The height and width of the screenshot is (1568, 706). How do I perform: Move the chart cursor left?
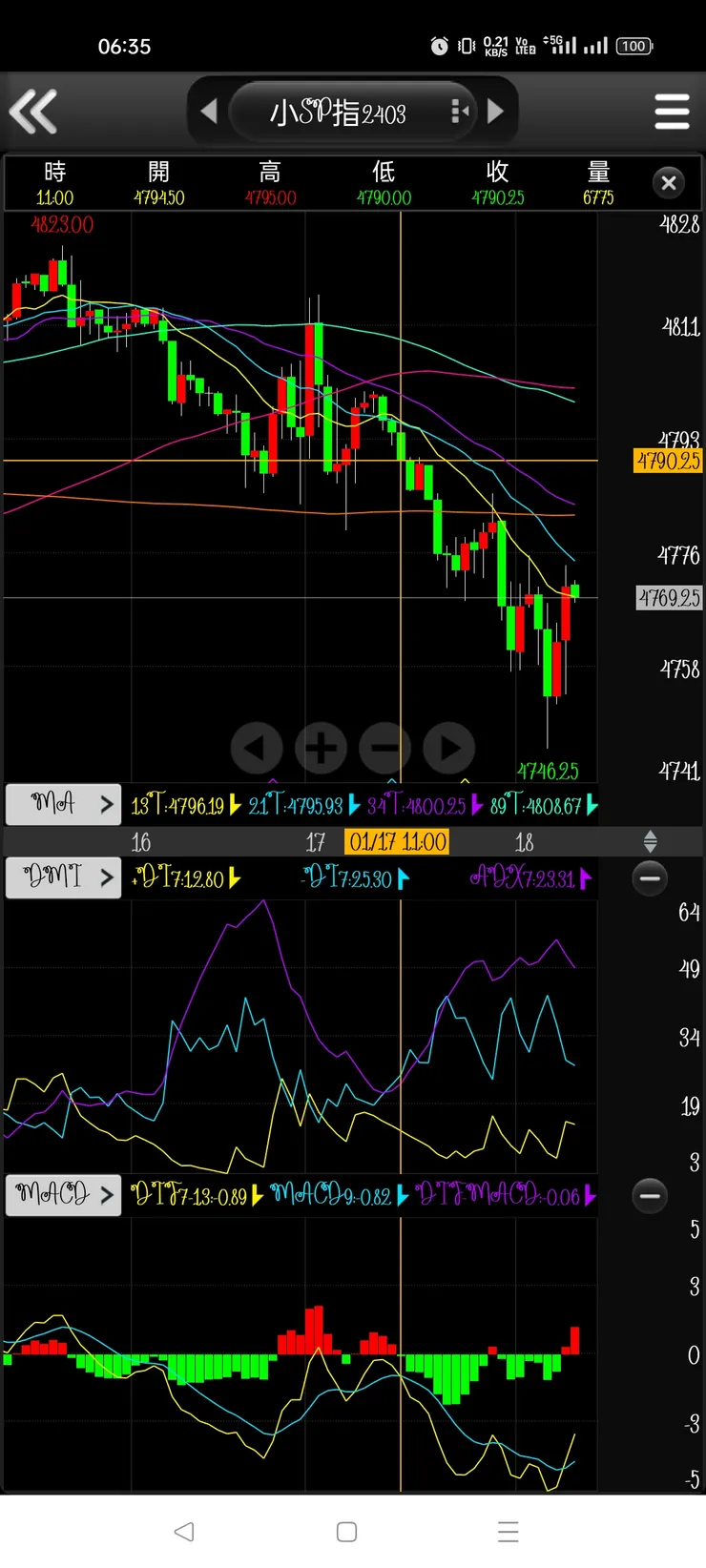[256, 748]
